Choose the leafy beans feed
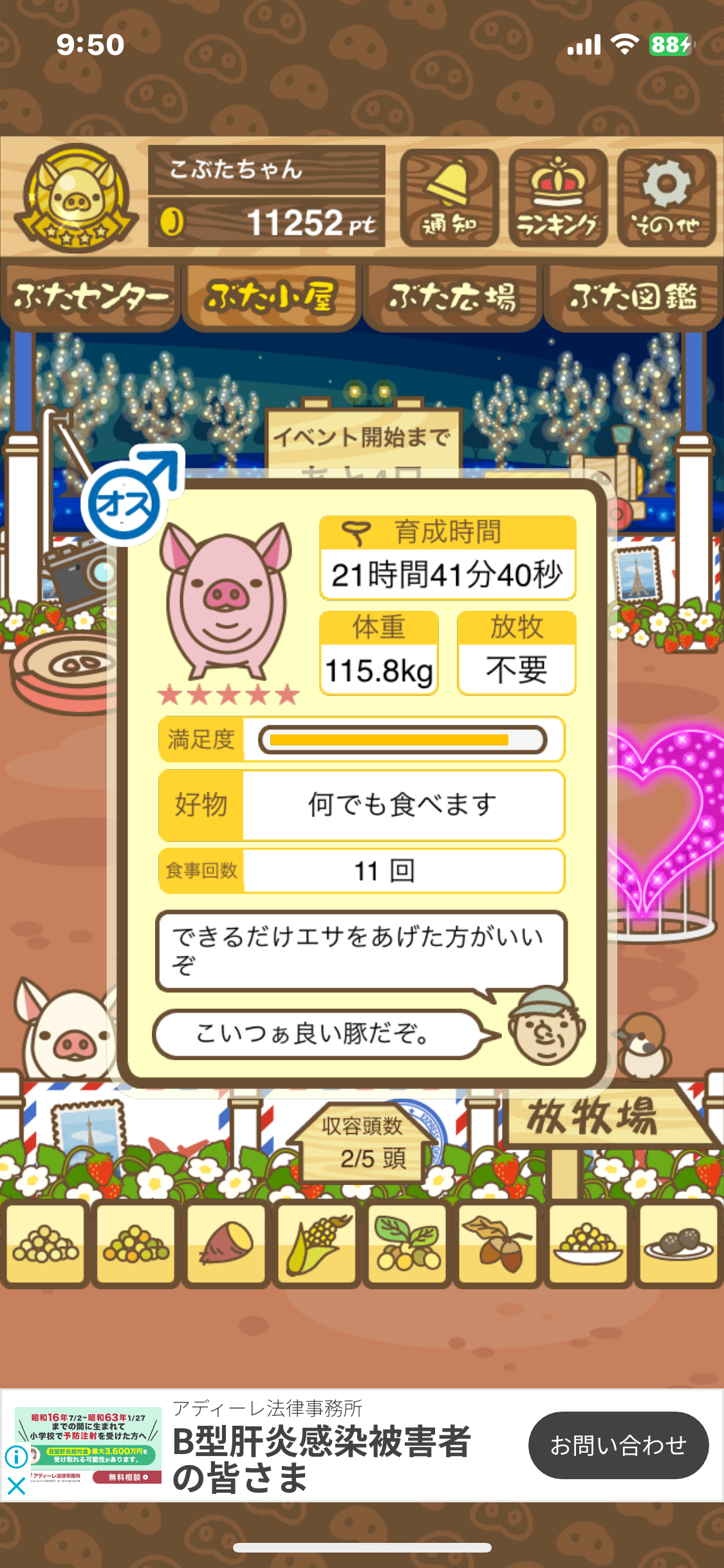 click(x=407, y=1244)
